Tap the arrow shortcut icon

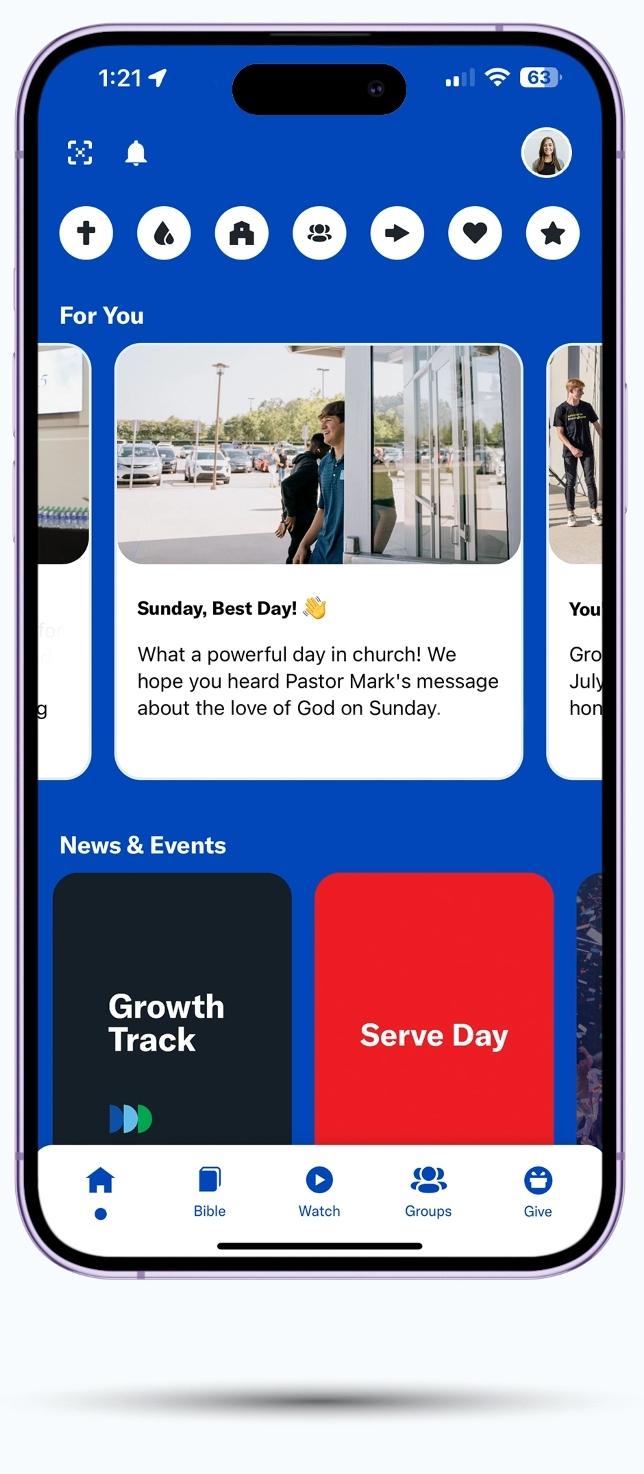(x=397, y=234)
